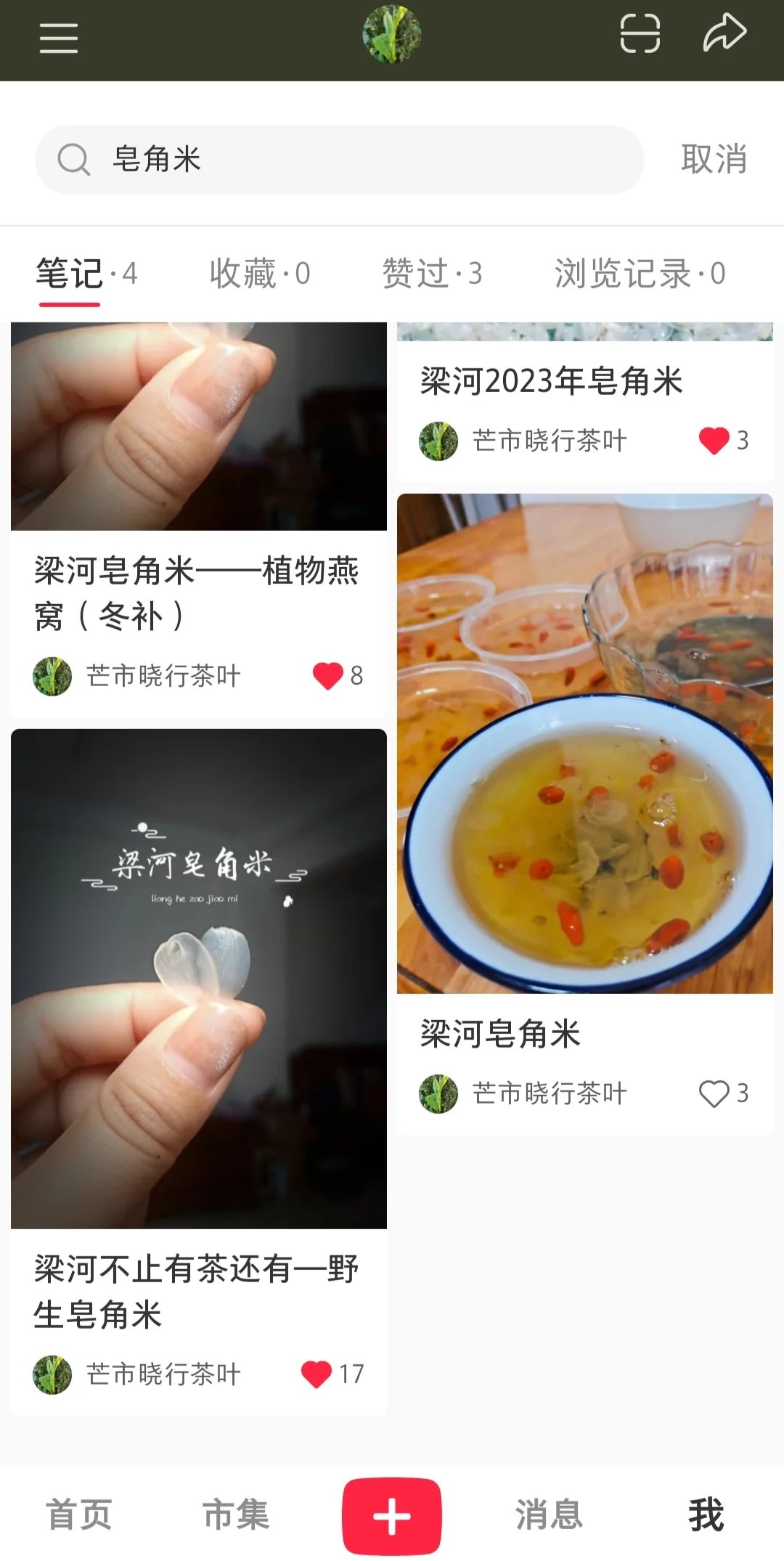Select the 笔记 tab
Screen dimensions: 784x1561
(86, 274)
